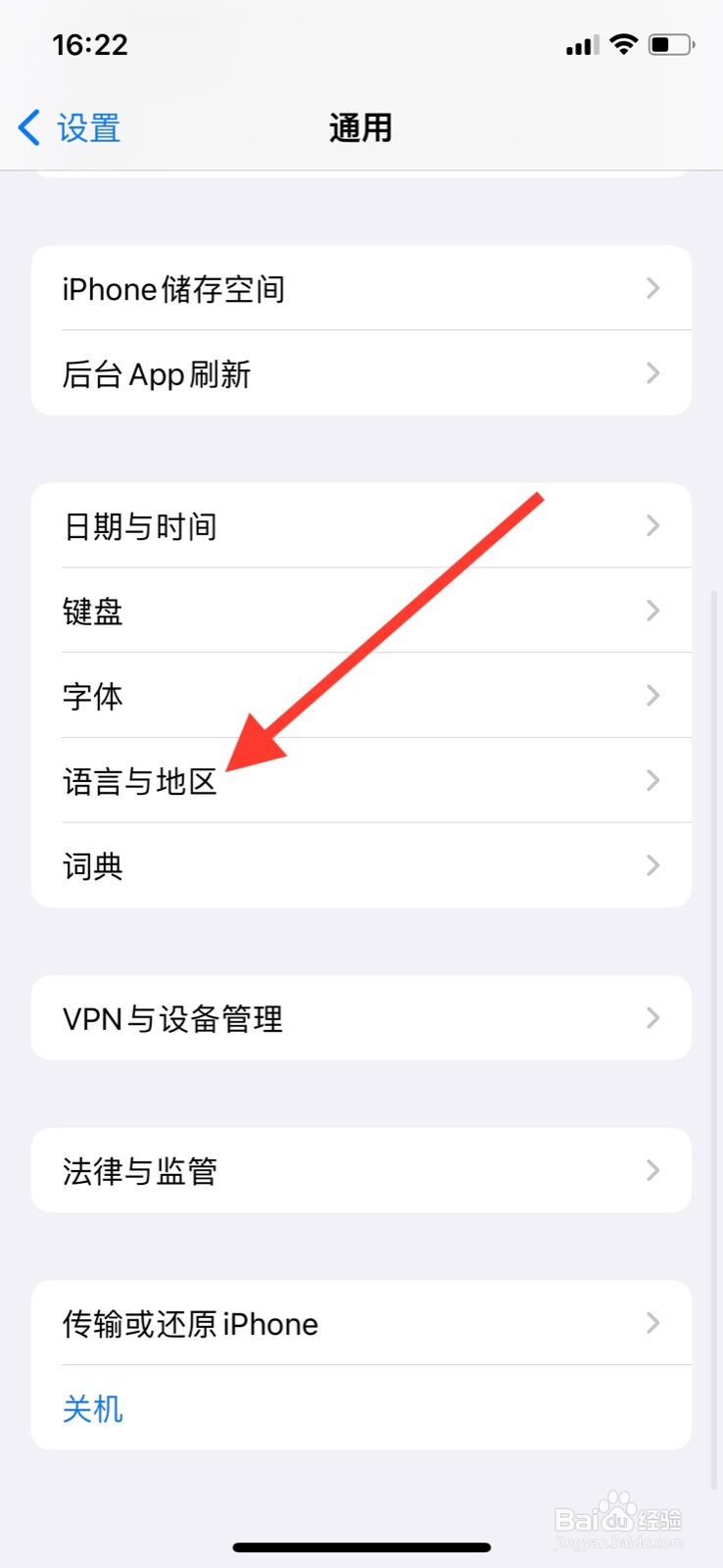Tap the 通用 title text
The height and width of the screenshot is (1568, 723).
pyautogui.click(x=361, y=127)
